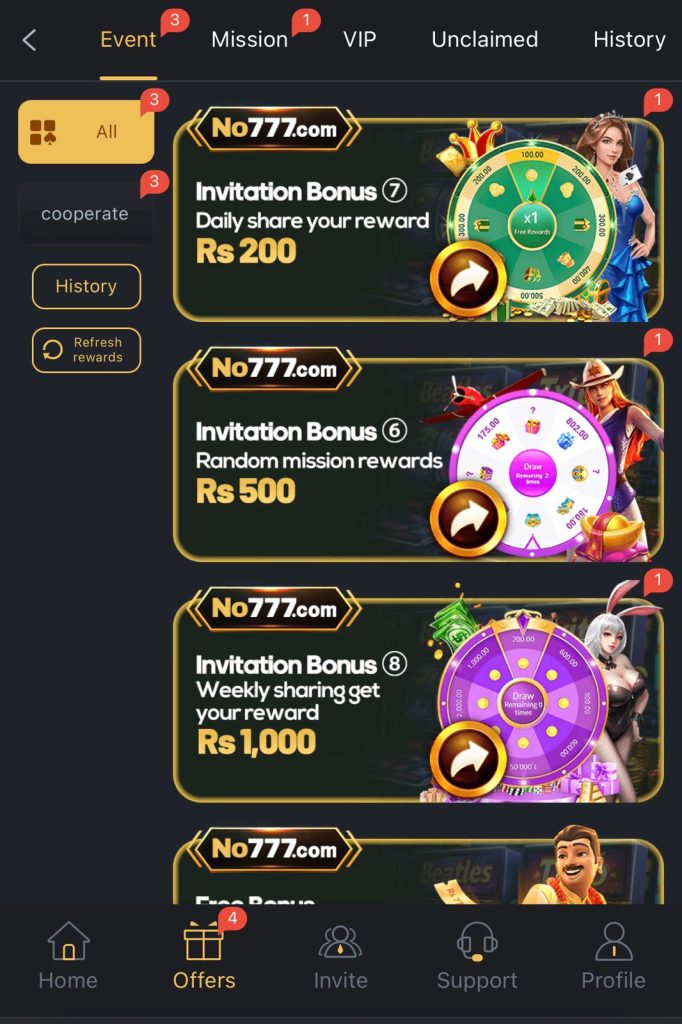Go to the Home tab
The height and width of the screenshot is (1024, 682).
[x=68, y=956]
